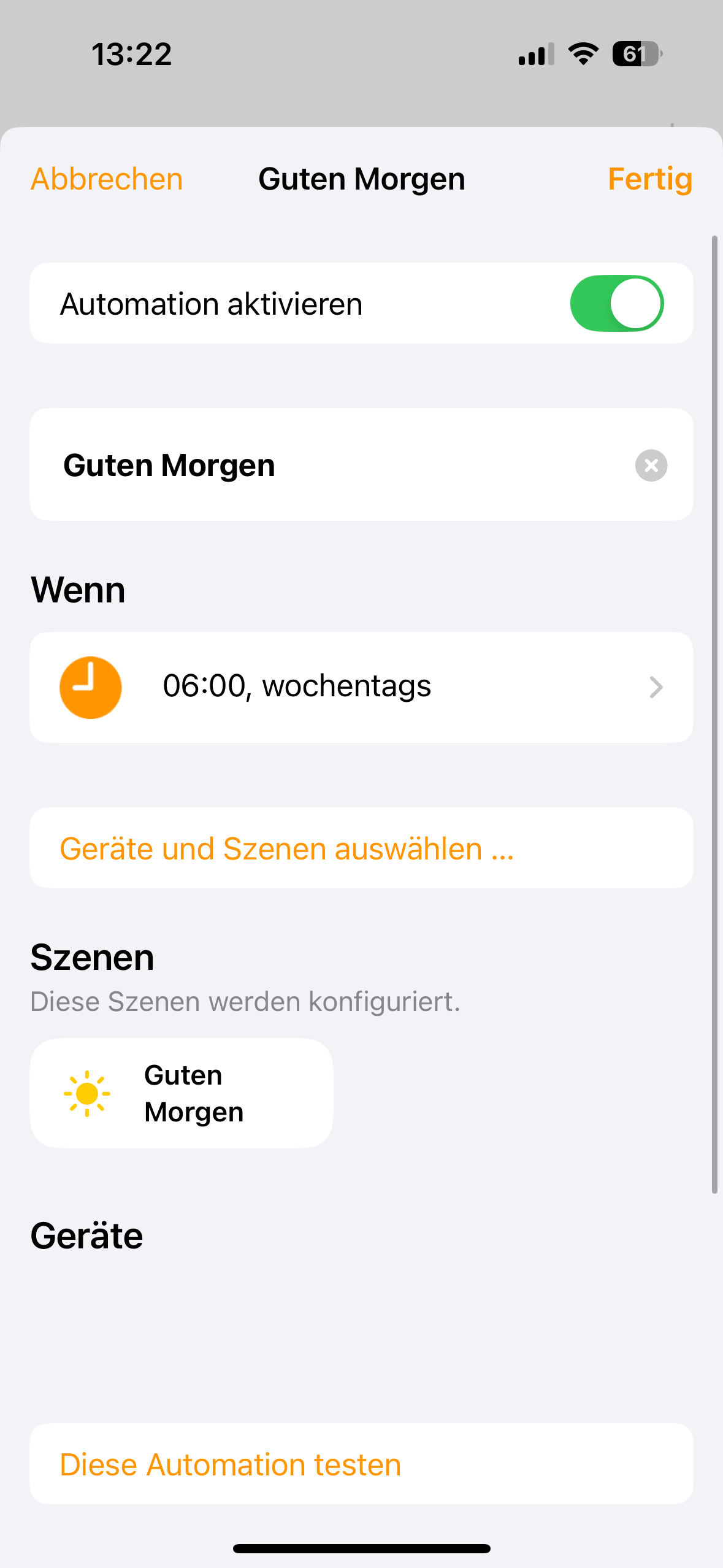Image resolution: width=723 pixels, height=1568 pixels.
Task: Confirm changes with Fertig
Action: pyautogui.click(x=649, y=179)
